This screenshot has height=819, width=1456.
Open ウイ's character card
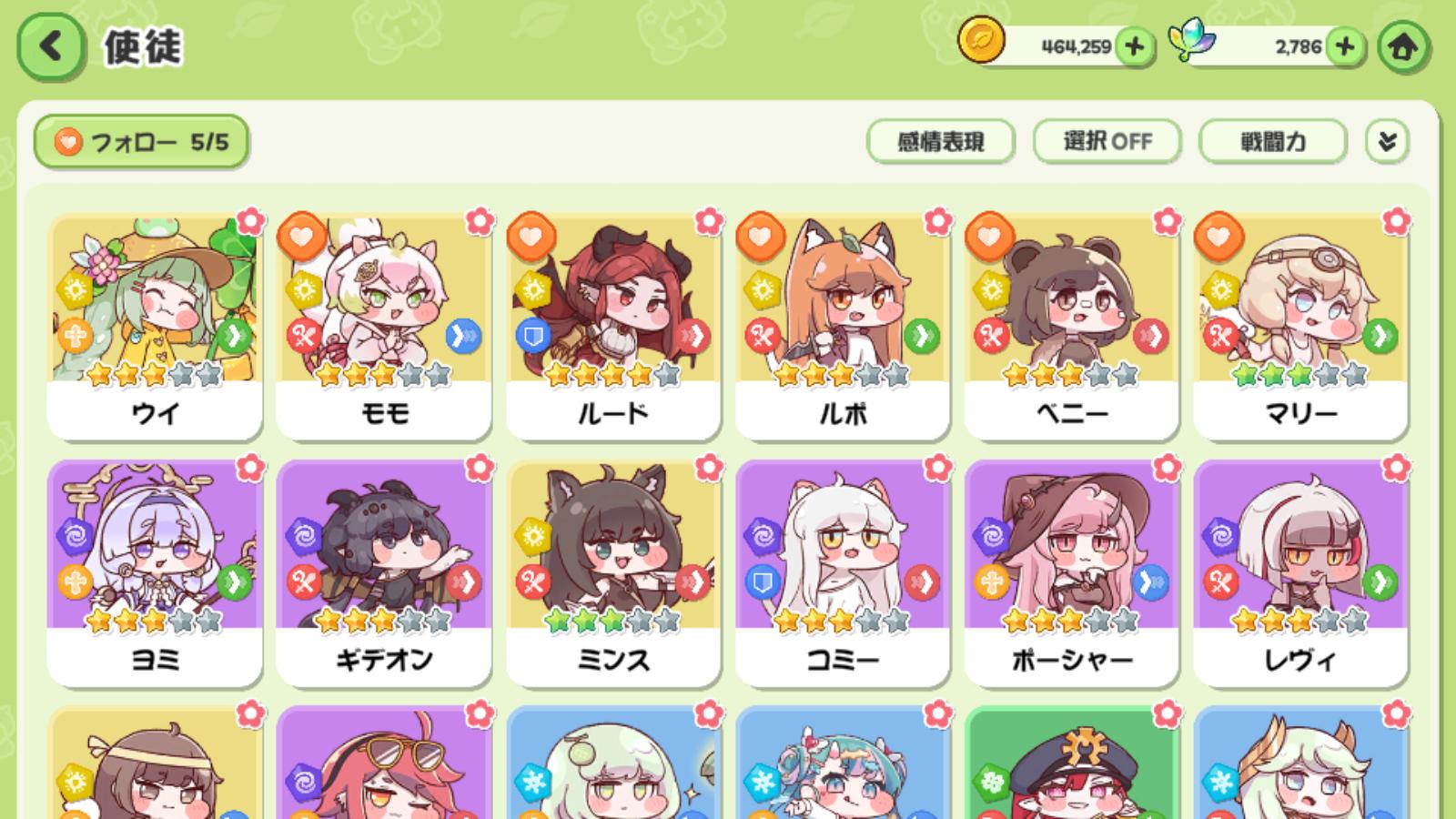click(155, 328)
